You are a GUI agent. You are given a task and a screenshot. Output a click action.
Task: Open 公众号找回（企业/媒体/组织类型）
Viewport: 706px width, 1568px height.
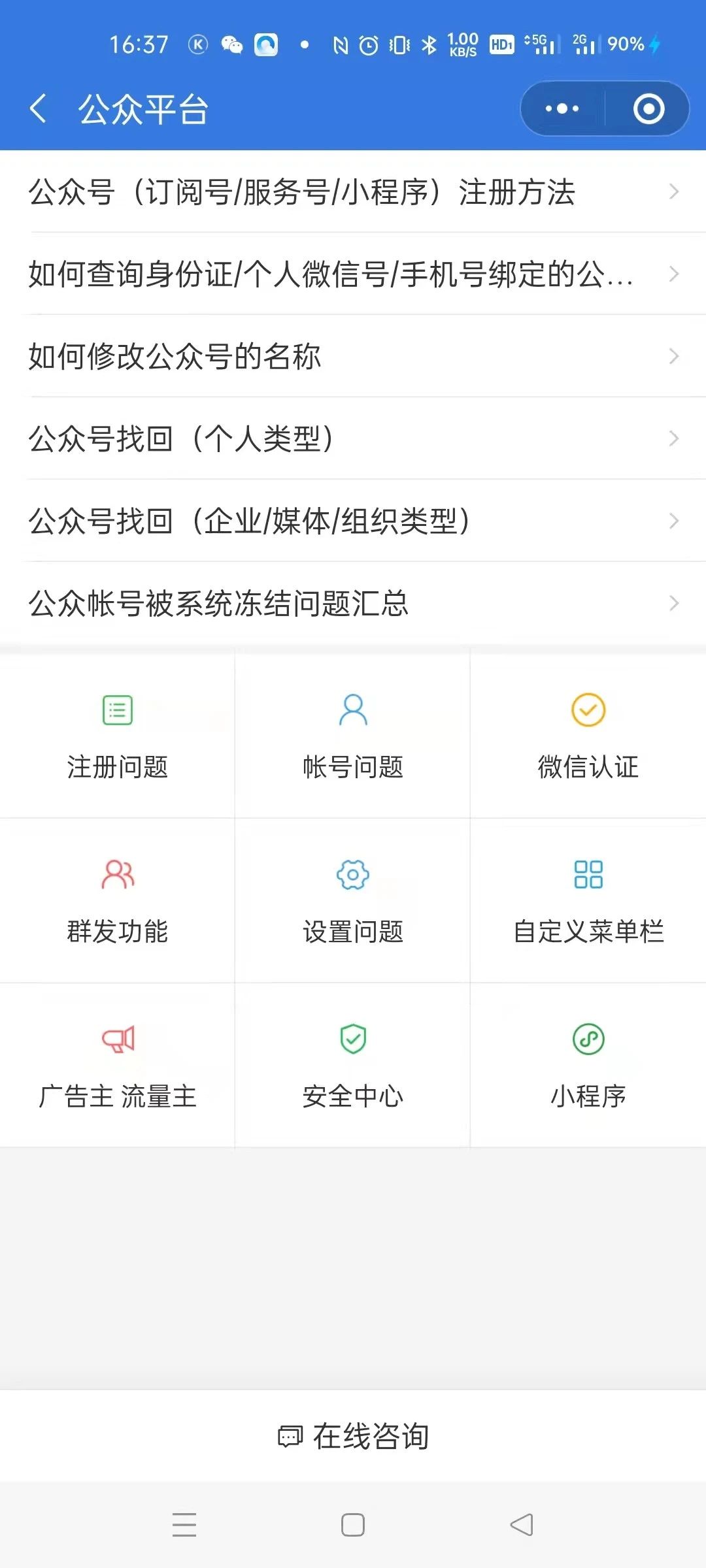point(353,521)
